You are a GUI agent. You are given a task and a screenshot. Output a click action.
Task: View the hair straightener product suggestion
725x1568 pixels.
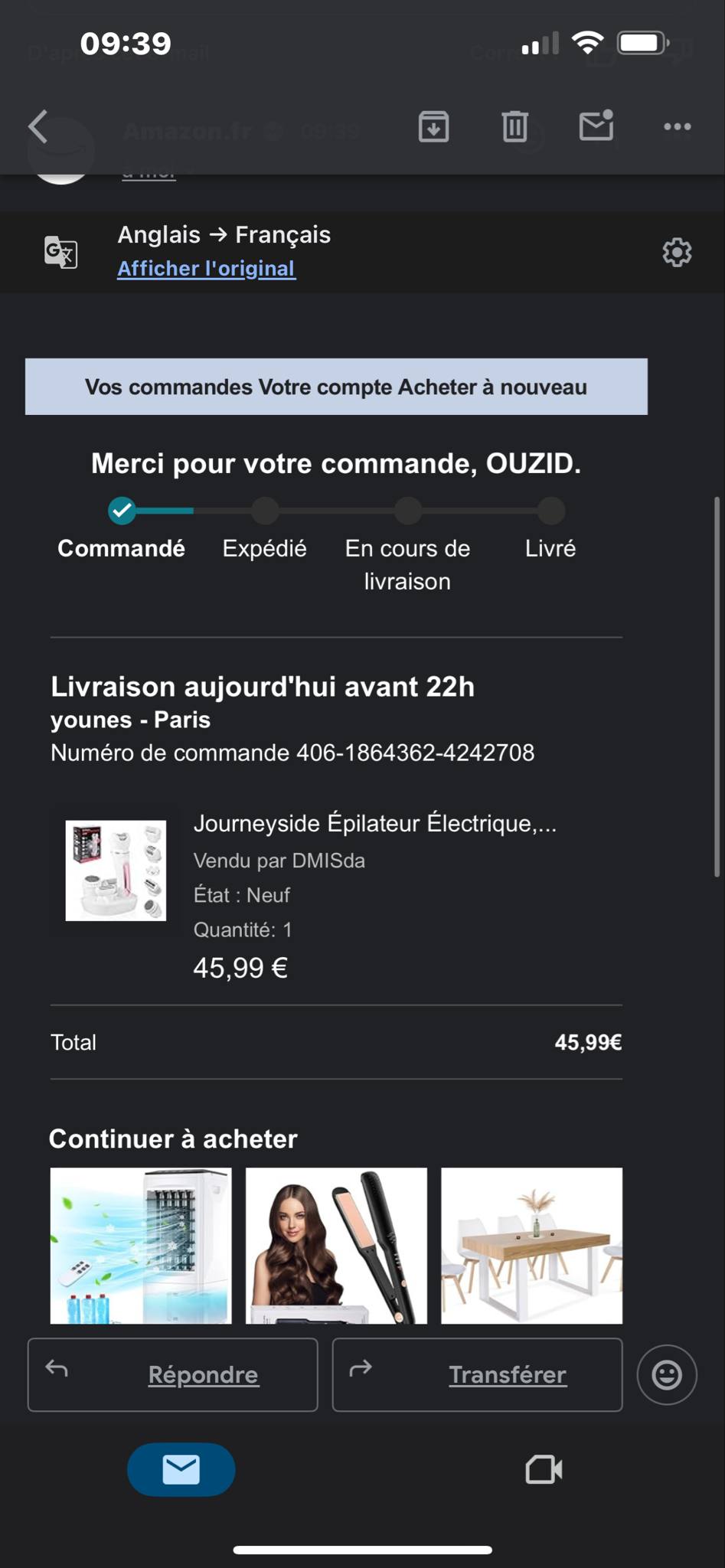tap(336, 1245)
